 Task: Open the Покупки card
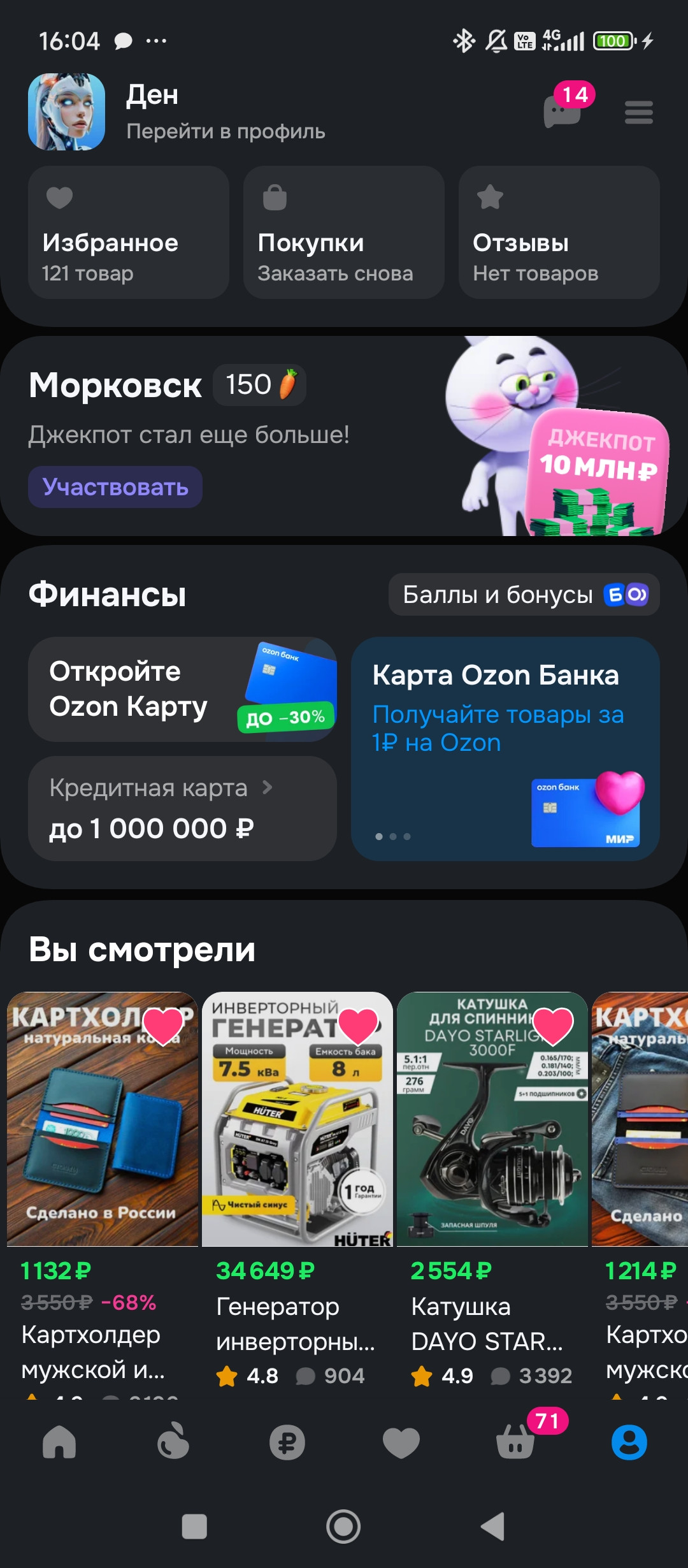343,233
